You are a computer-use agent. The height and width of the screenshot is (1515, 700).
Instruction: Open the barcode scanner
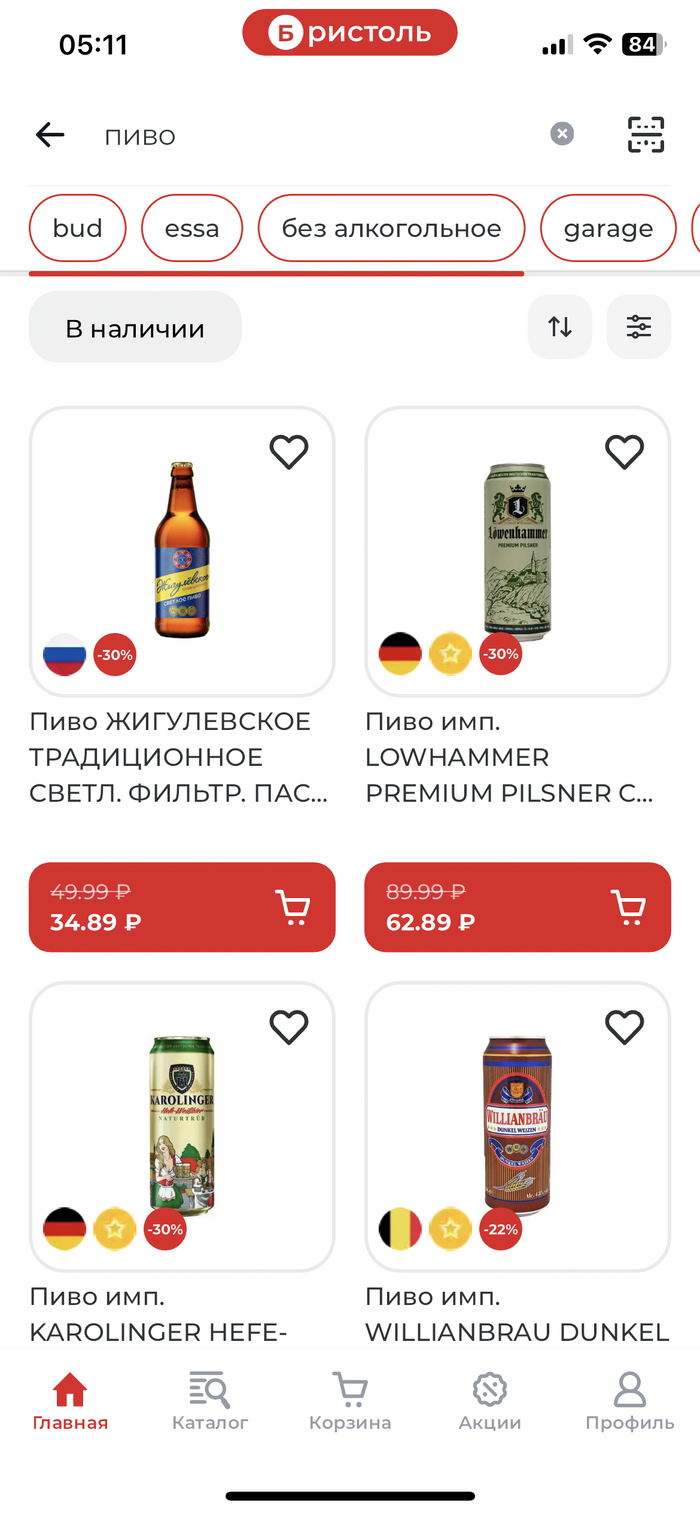pos(646,134)
